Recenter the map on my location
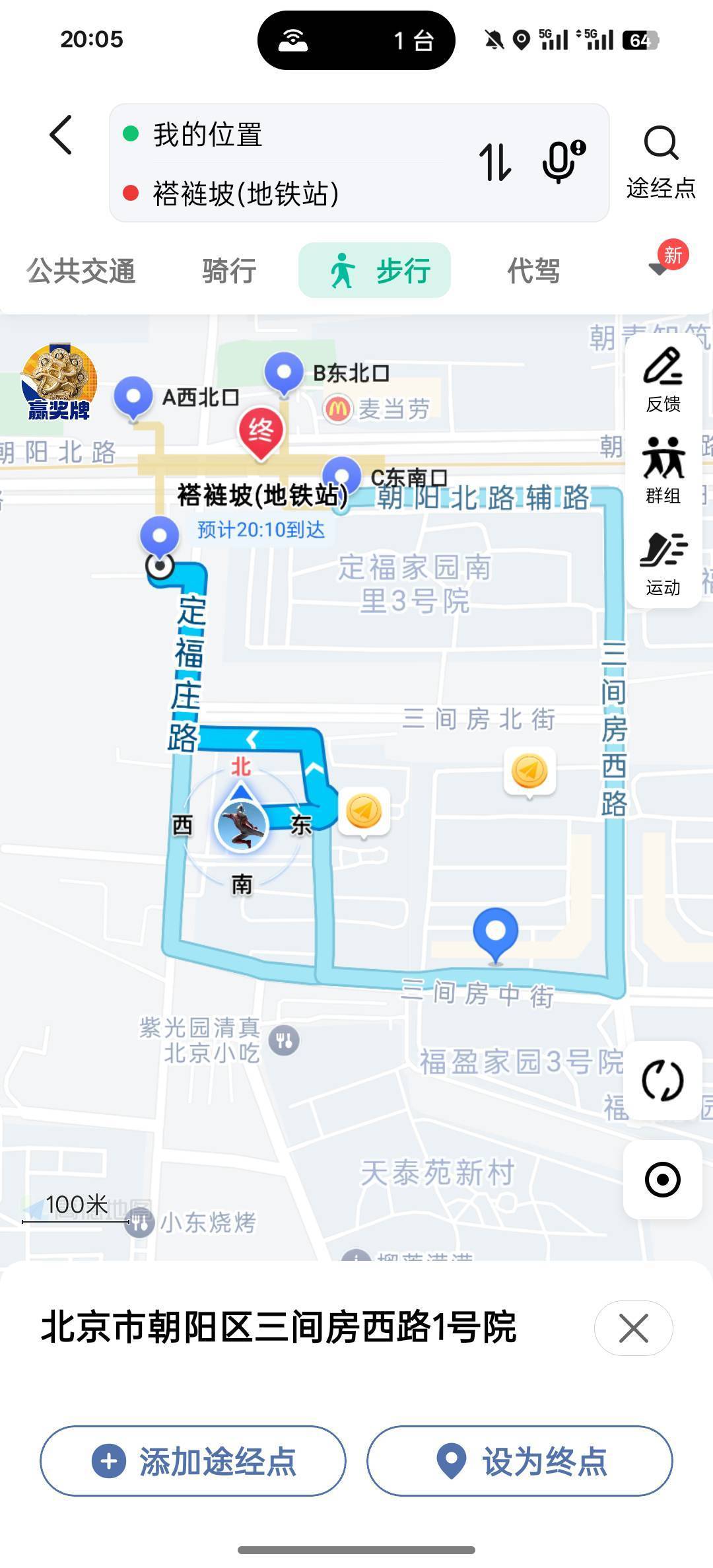 [x=662, y=1180]
